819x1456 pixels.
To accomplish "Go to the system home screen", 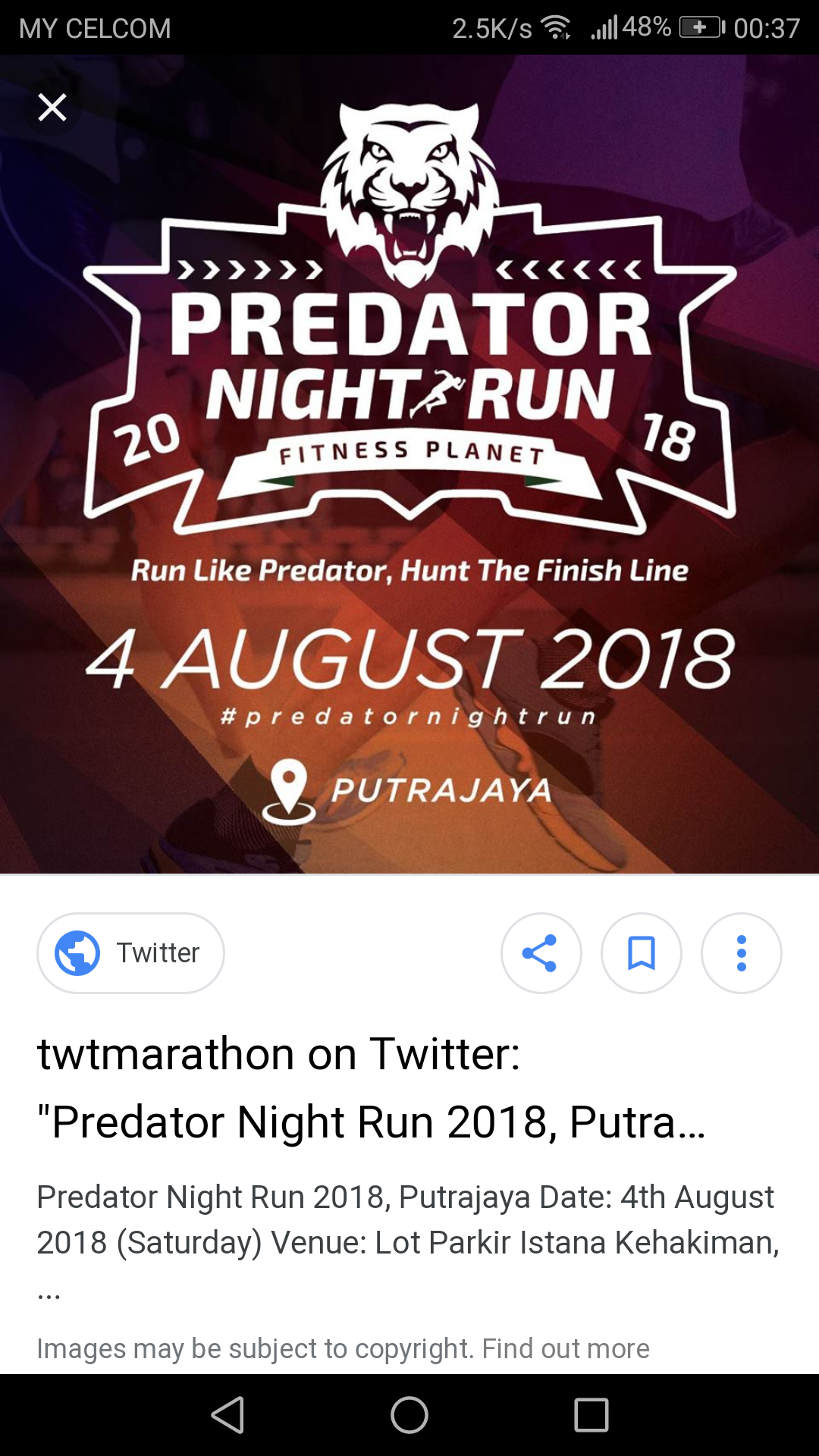I will (x=409, y=1415).
